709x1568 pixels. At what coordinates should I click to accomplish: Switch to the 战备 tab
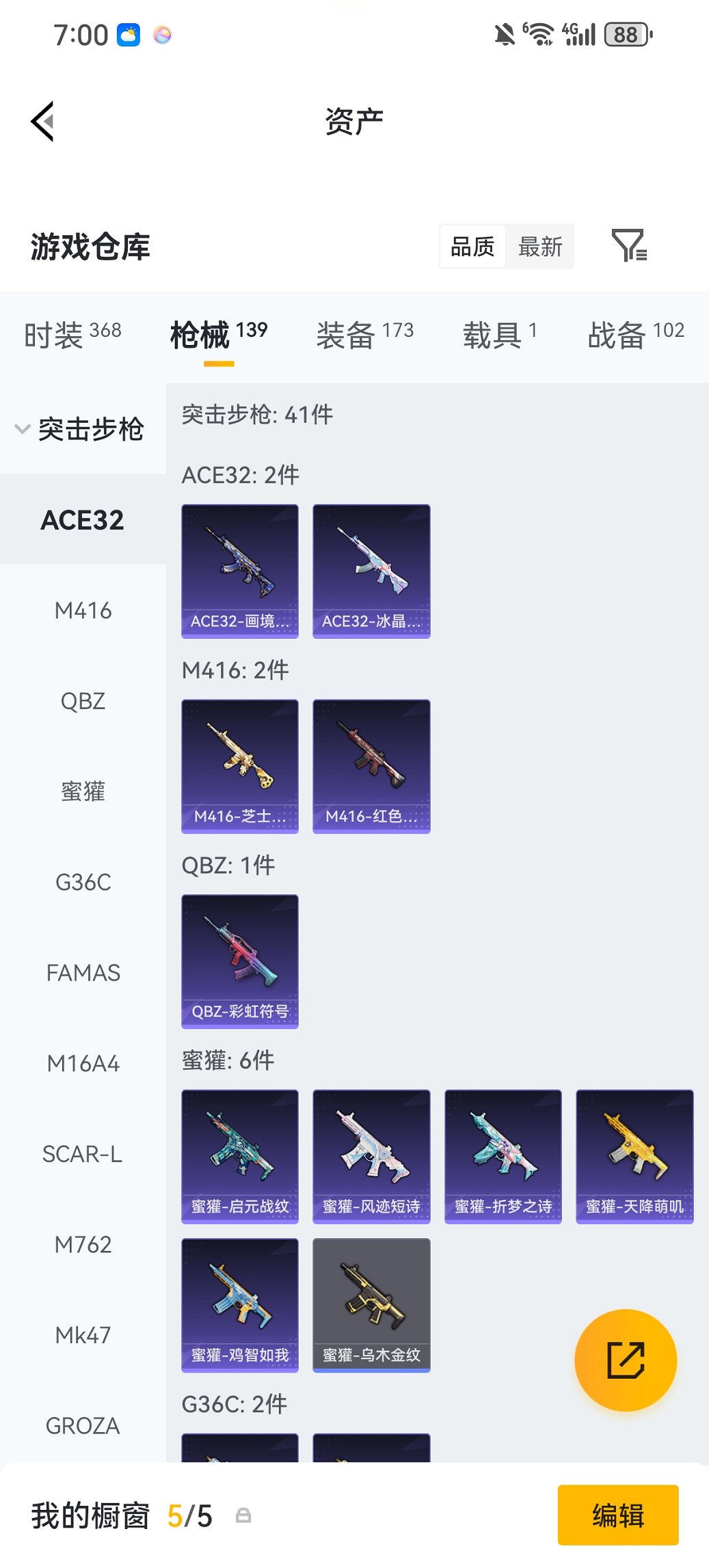[635, 335]
